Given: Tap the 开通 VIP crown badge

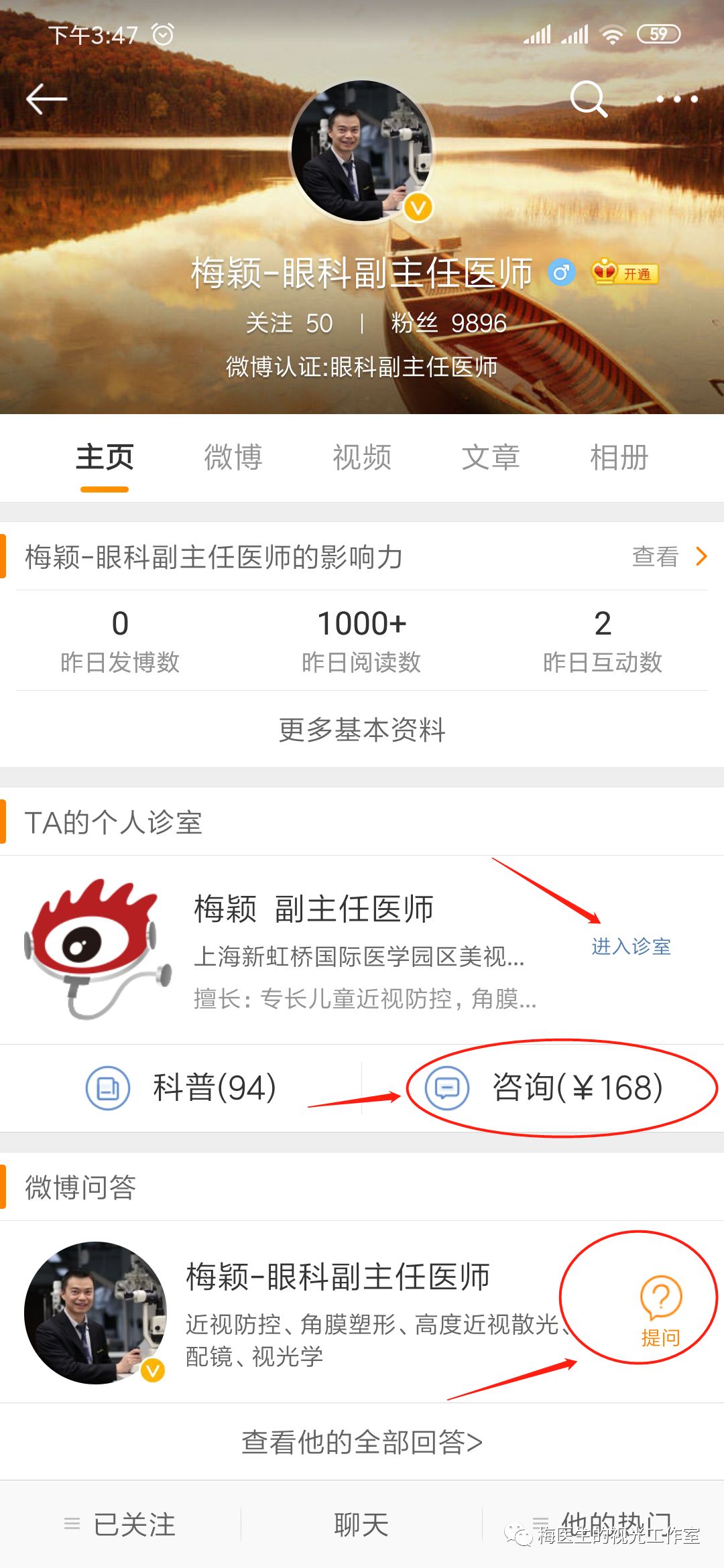Looking at the screenshot, I should [x=625, y=273].
